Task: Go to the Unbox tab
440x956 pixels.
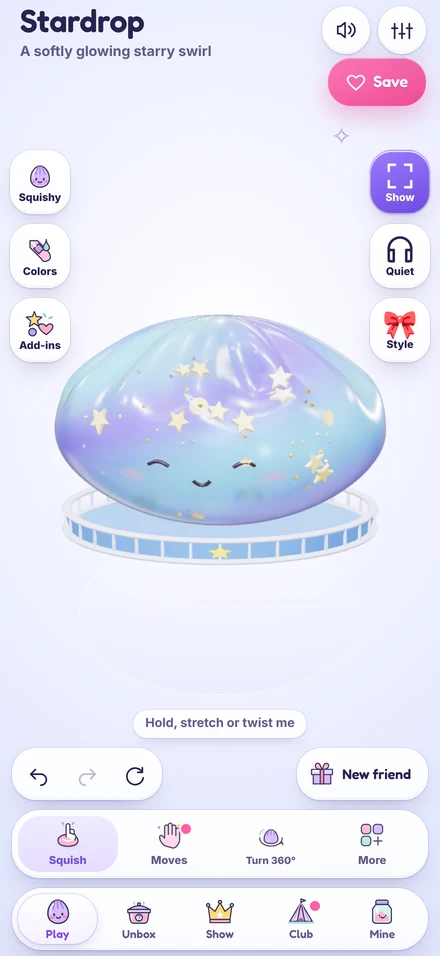Action: (x=139, y=919)
